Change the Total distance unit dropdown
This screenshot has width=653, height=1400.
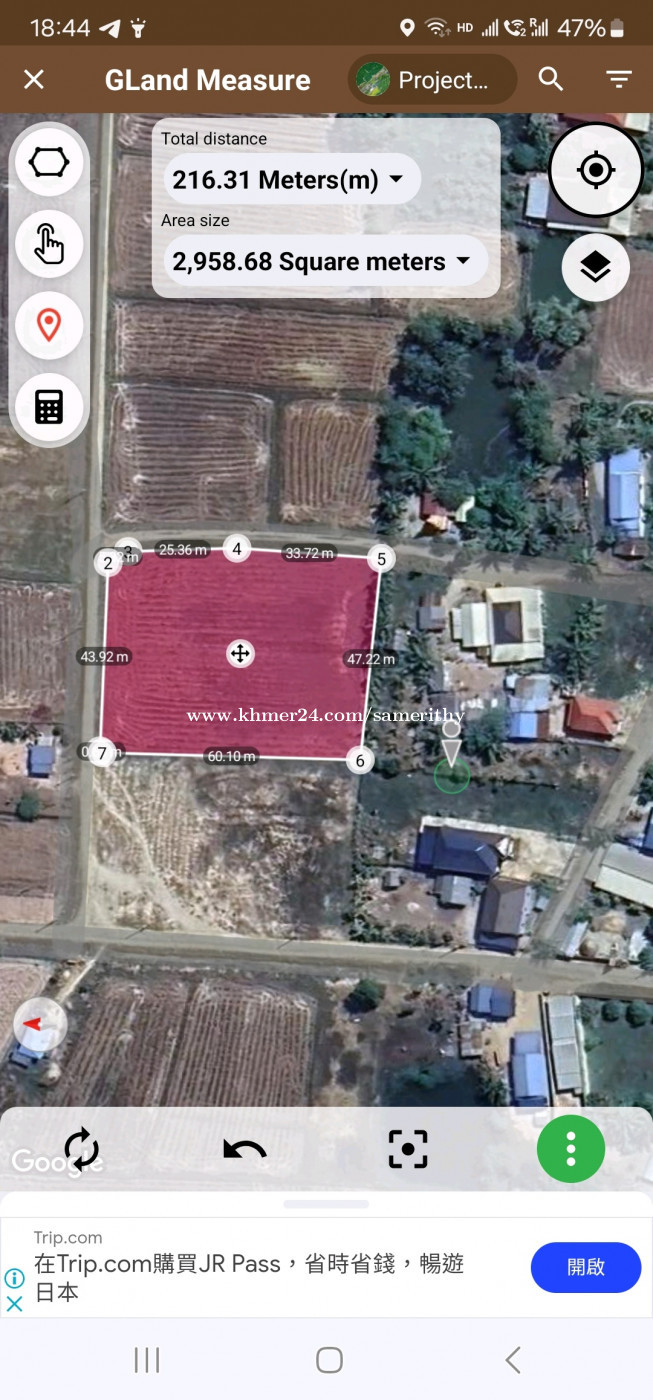click(291, 180)
